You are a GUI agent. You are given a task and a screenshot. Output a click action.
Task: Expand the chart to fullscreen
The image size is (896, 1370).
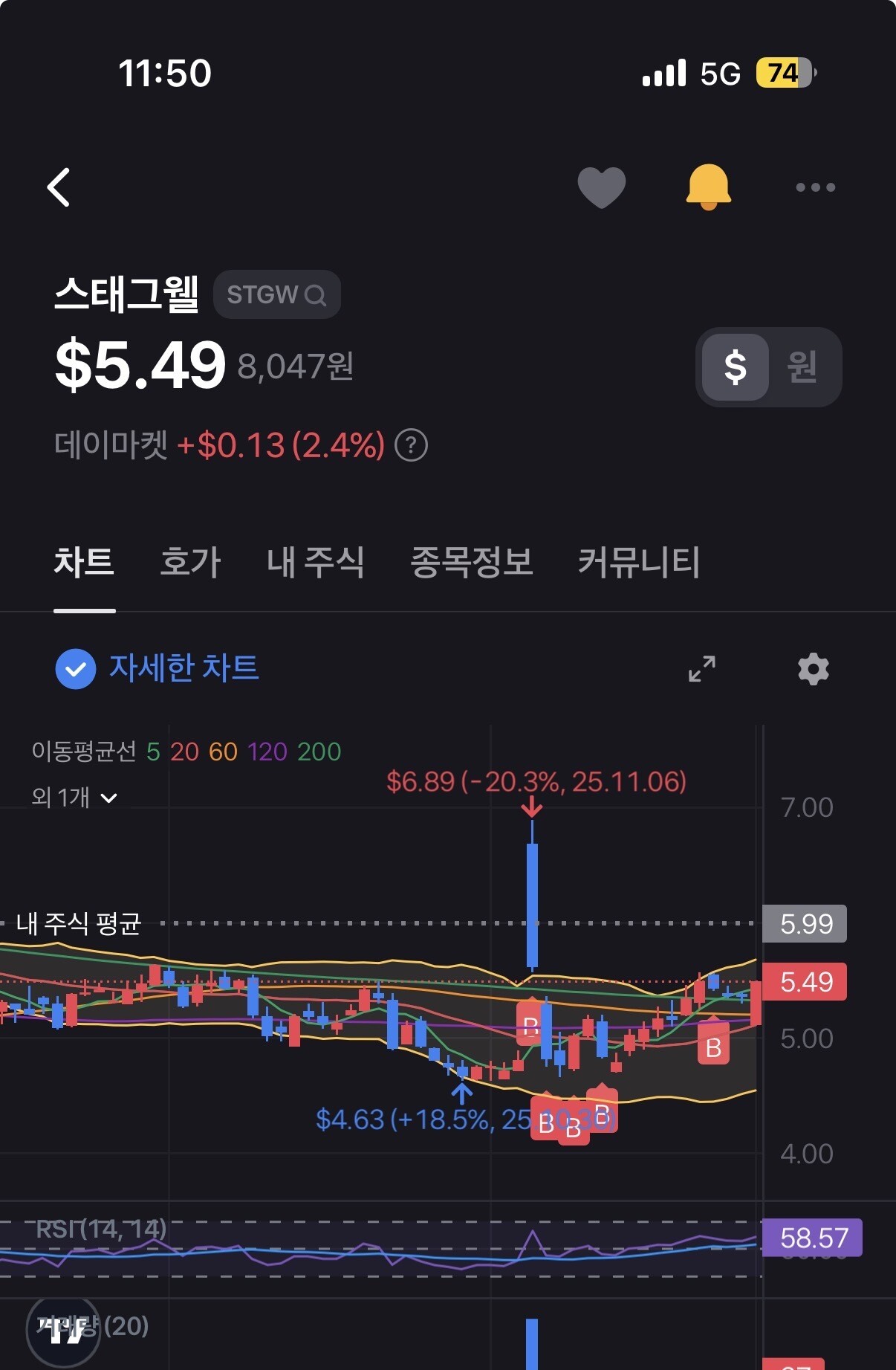point(701,669)
